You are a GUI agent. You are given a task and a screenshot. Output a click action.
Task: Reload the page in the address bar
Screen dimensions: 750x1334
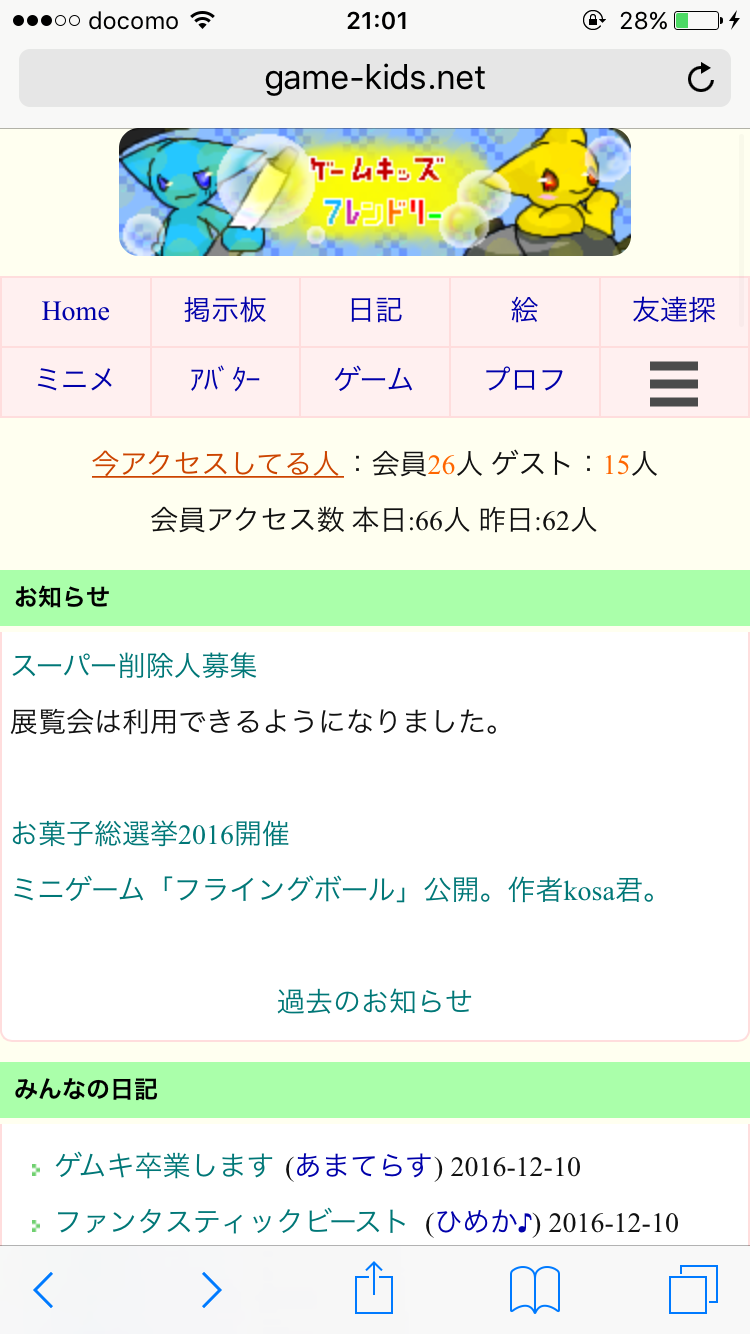701,78
